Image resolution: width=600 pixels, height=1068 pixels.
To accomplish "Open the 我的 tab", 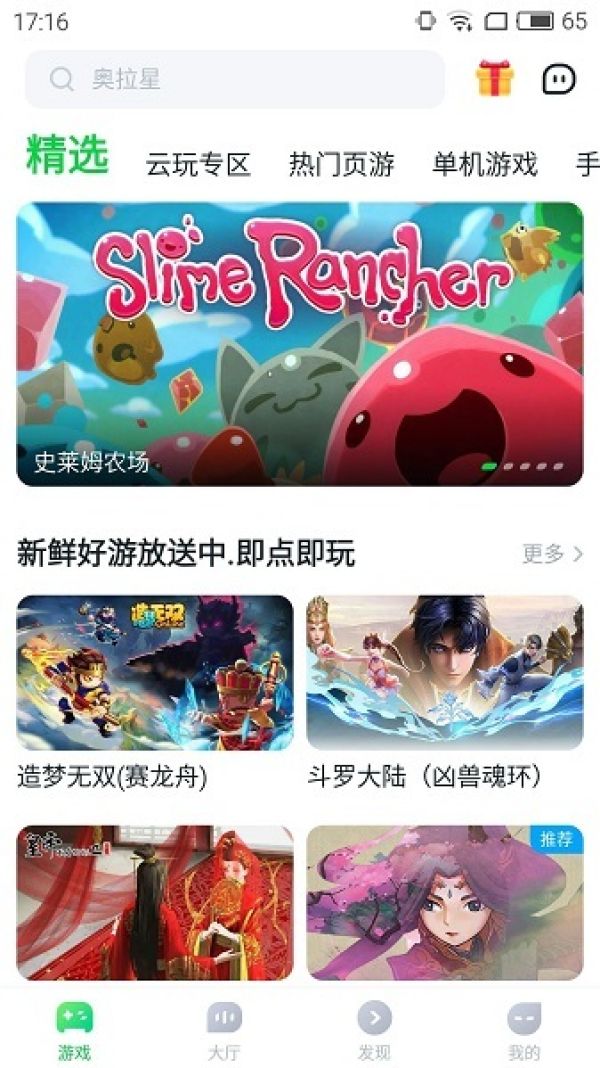I will click(x=524, y=1030).
